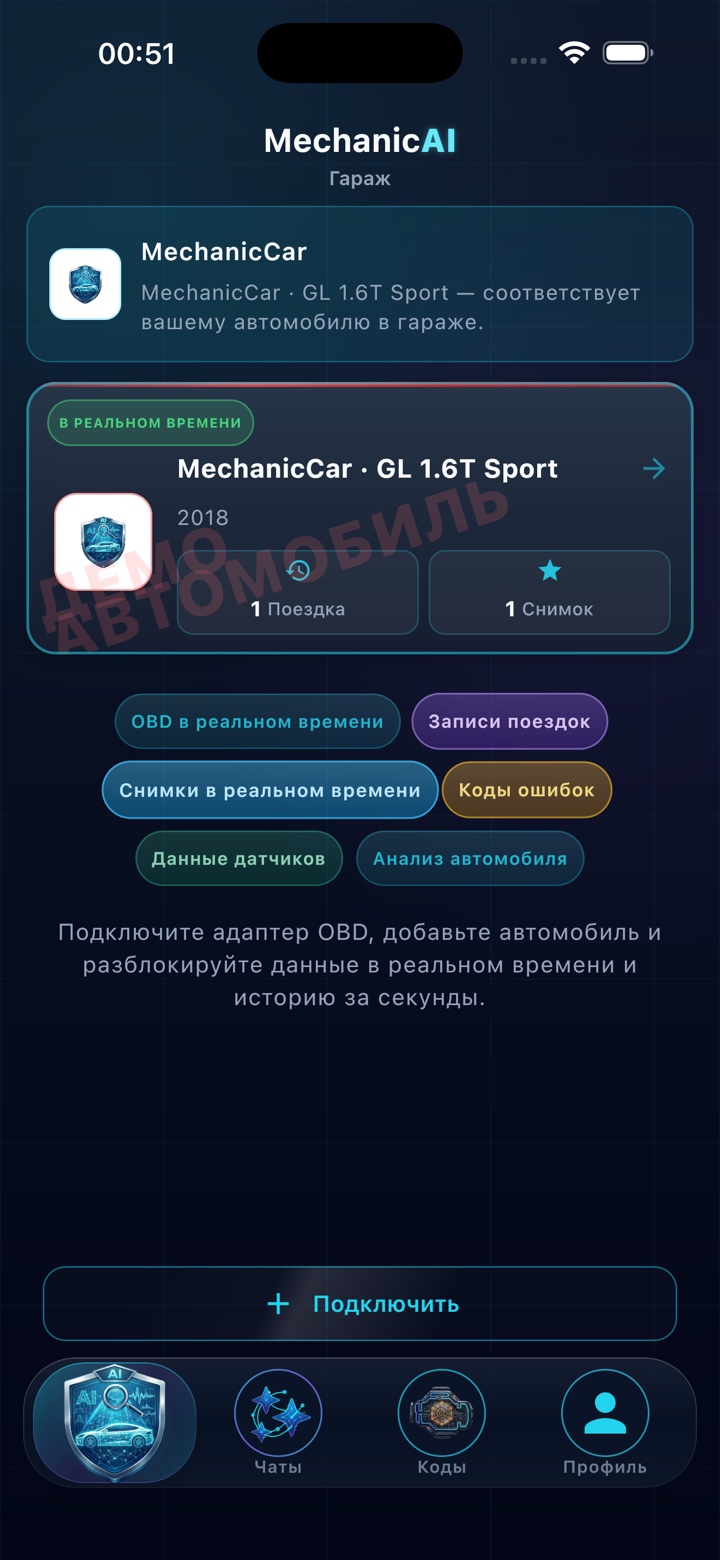Switch to the AI garage tab

(x=115, y=1422)
